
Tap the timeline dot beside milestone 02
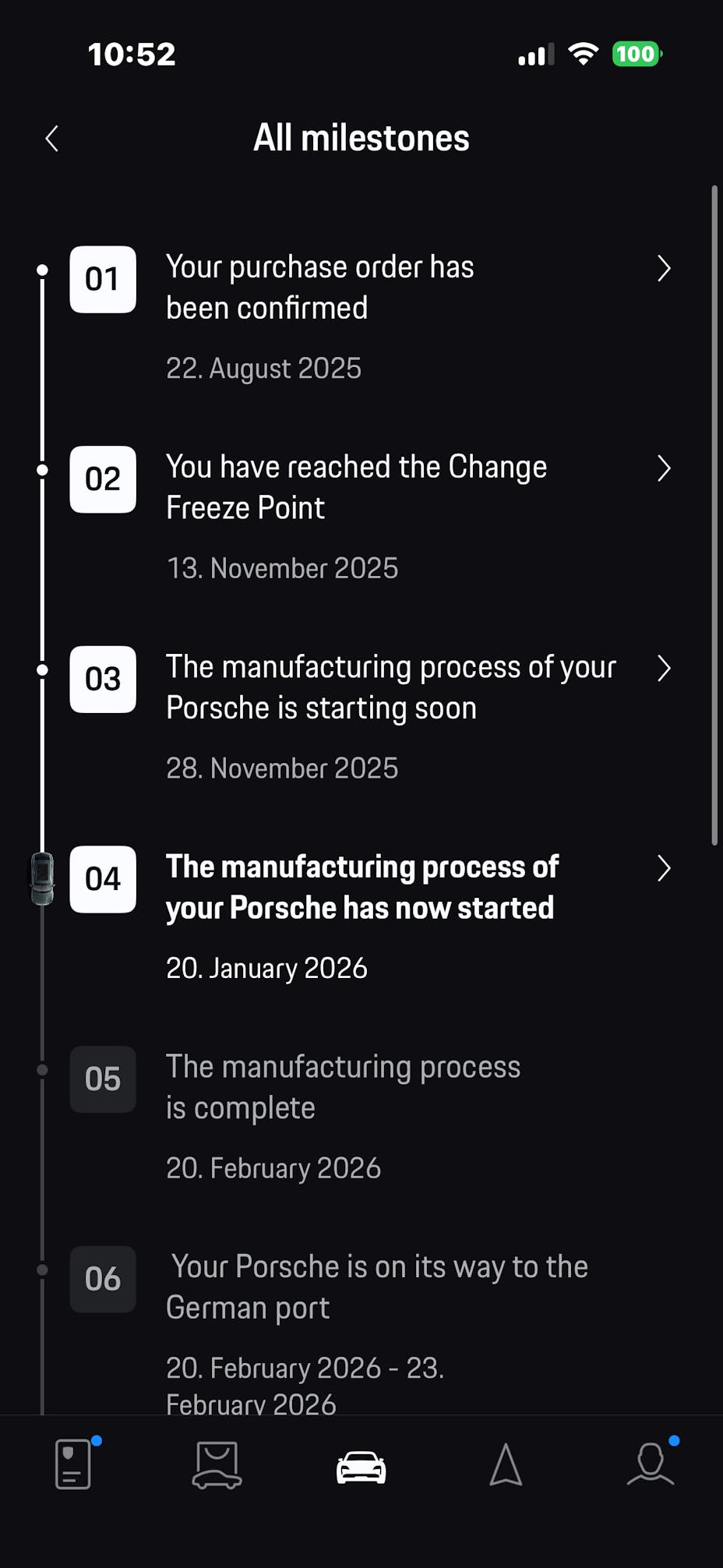pos(41,470)
